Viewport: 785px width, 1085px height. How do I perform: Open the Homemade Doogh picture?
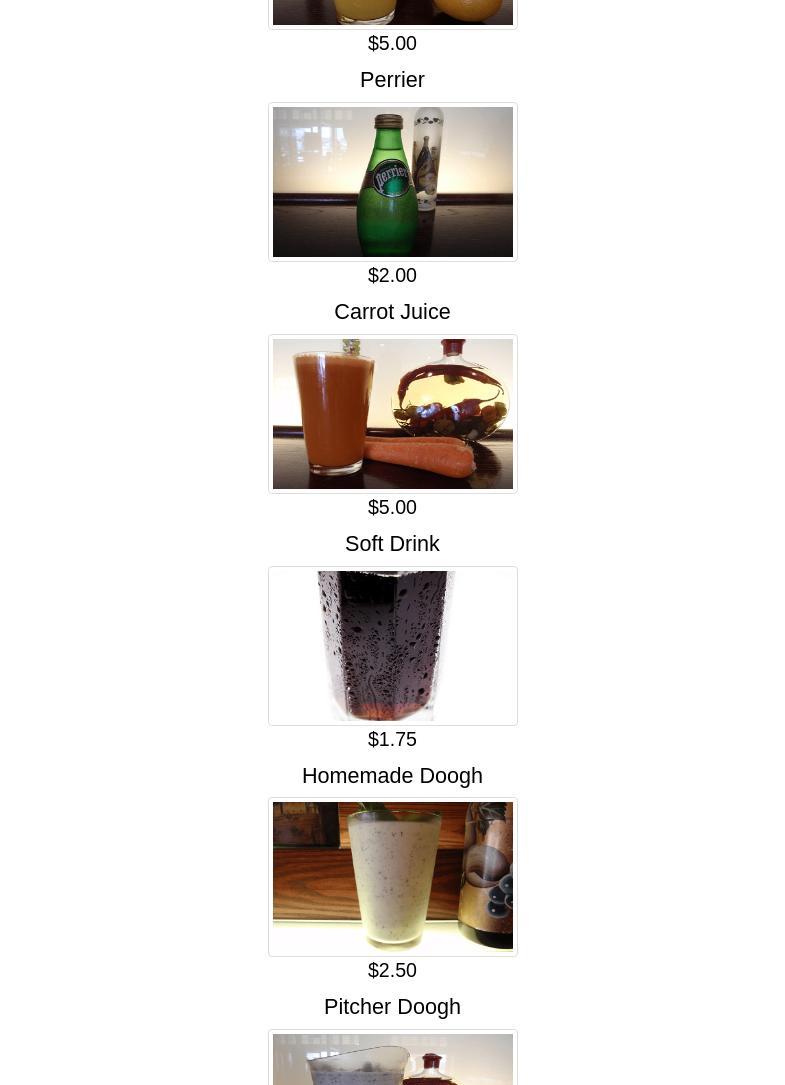coord(392,877)
